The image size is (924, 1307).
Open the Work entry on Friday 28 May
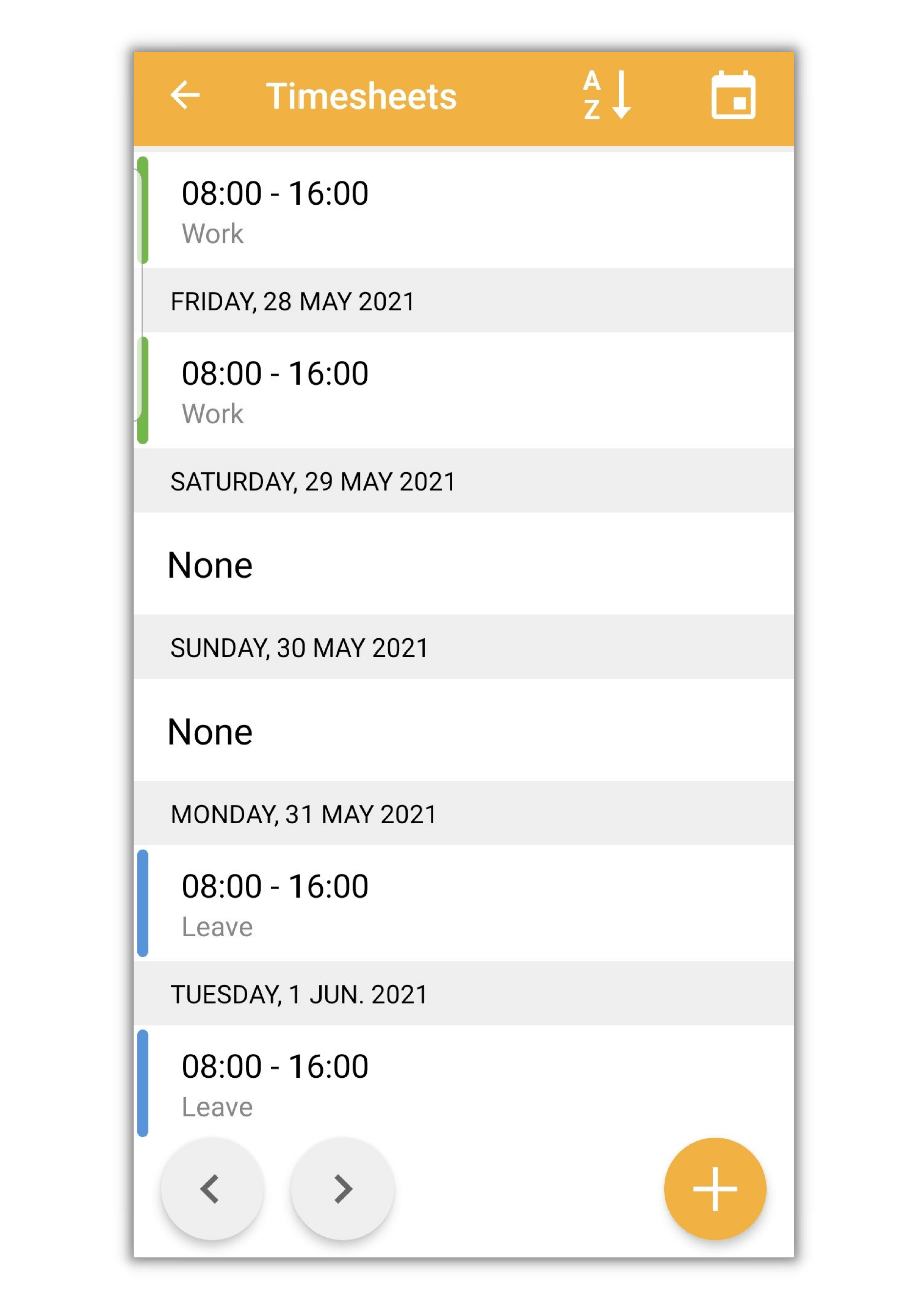[464, 391]
